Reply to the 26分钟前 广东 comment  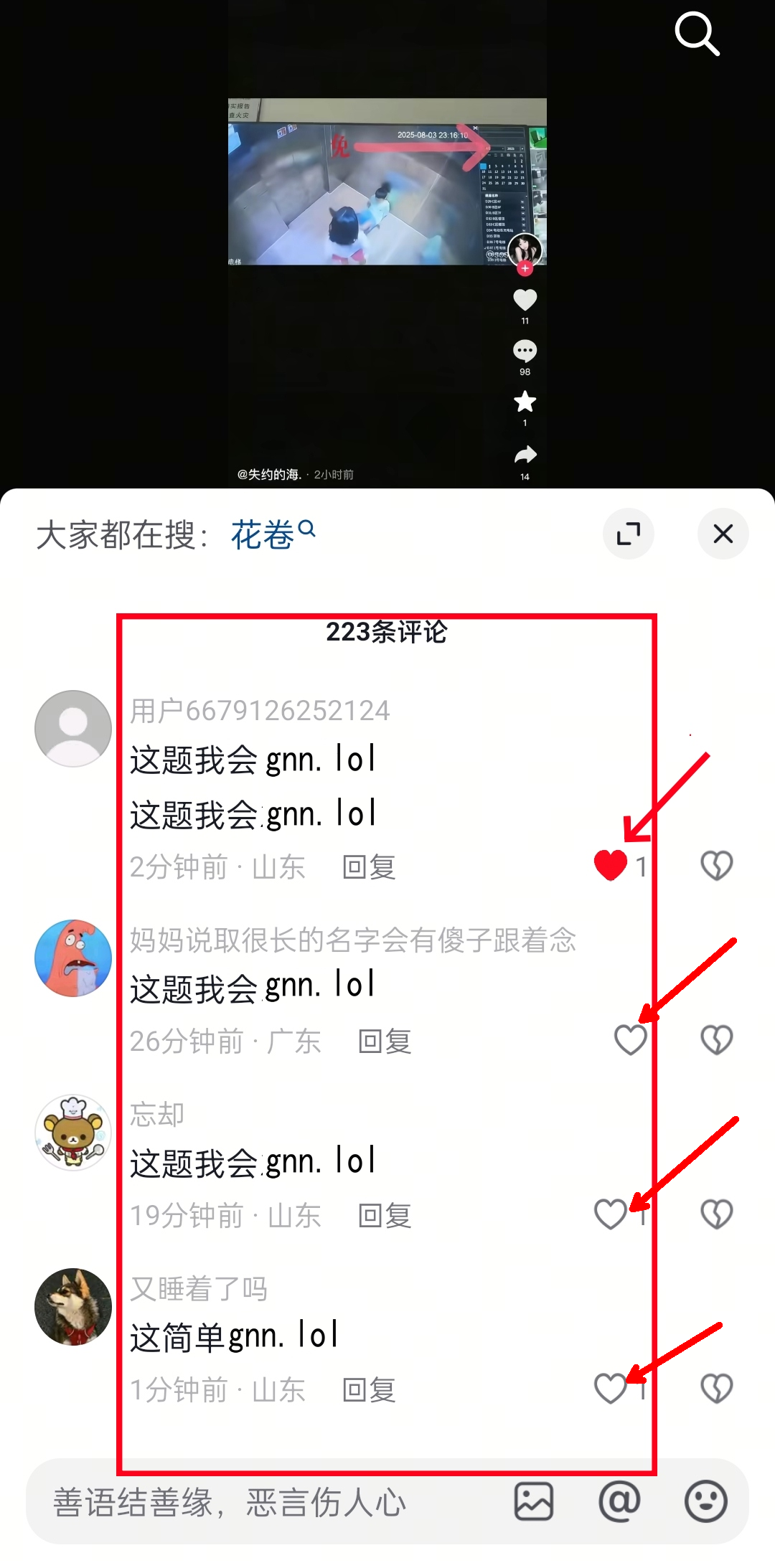tap(385, 1042)
